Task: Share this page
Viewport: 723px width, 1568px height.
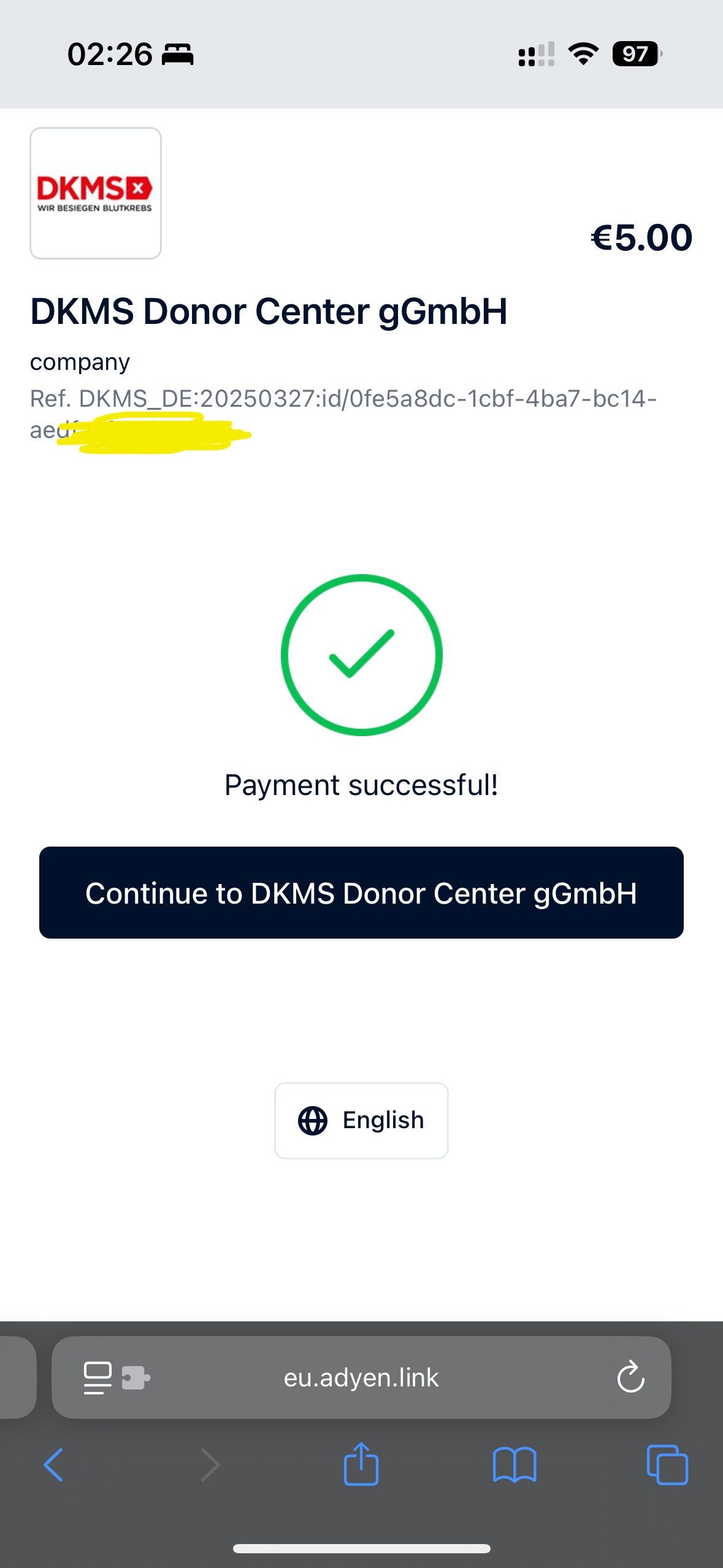Action: coord(361,1464)
